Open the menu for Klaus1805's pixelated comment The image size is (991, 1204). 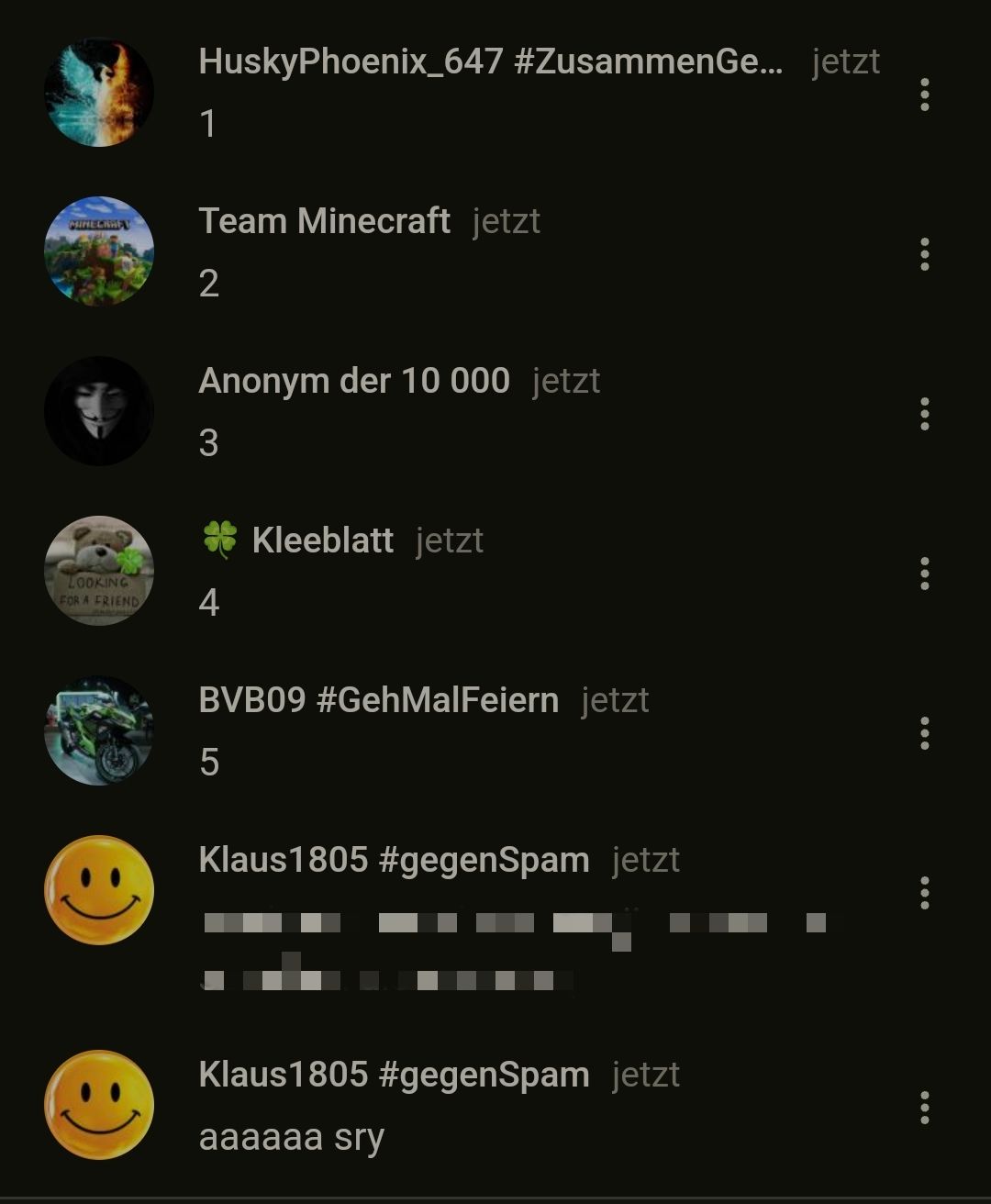pyautogui.click(x=924, y=893)
